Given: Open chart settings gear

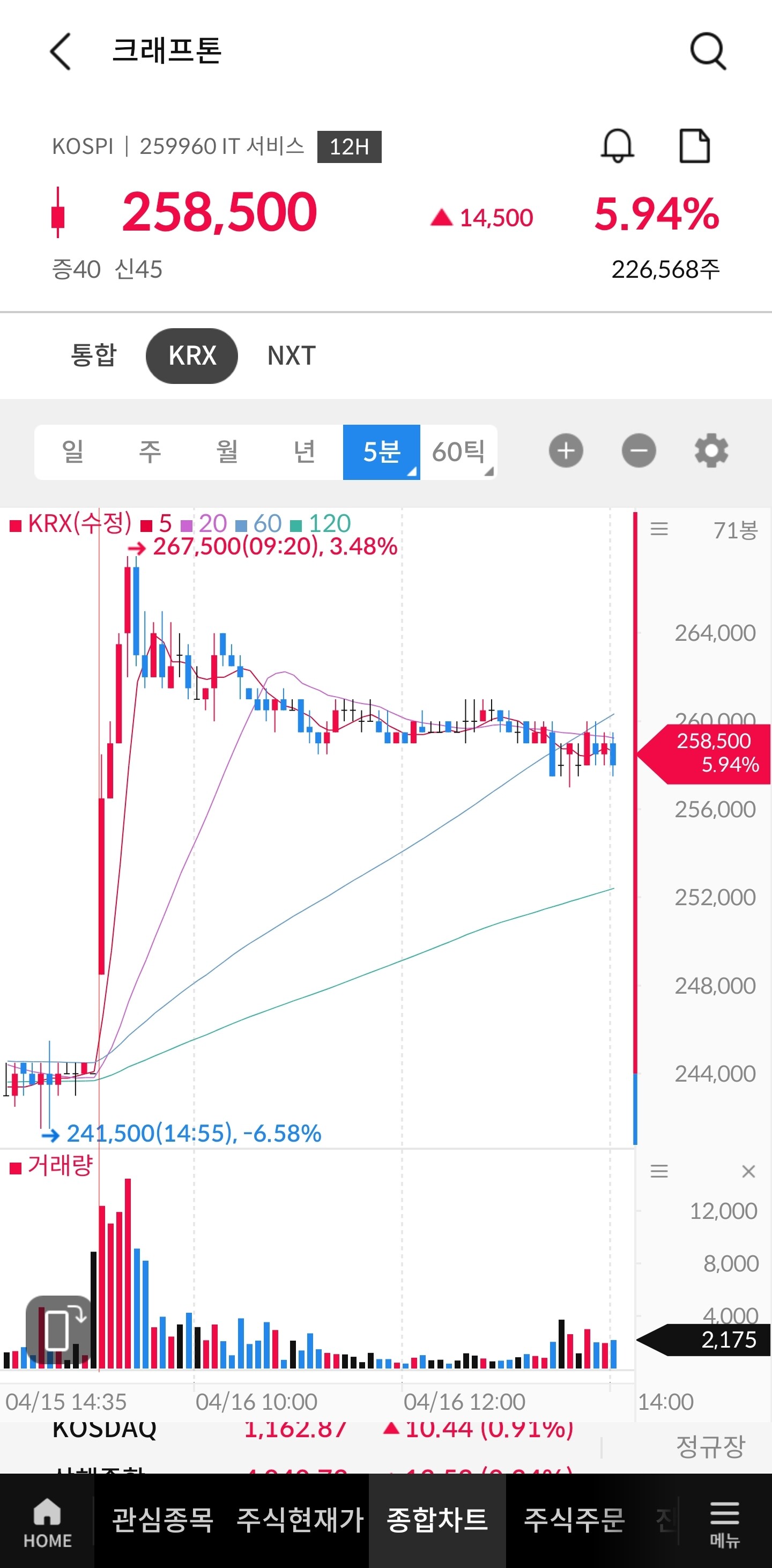Looking at the screenshot, I should [x=711, y=451].
